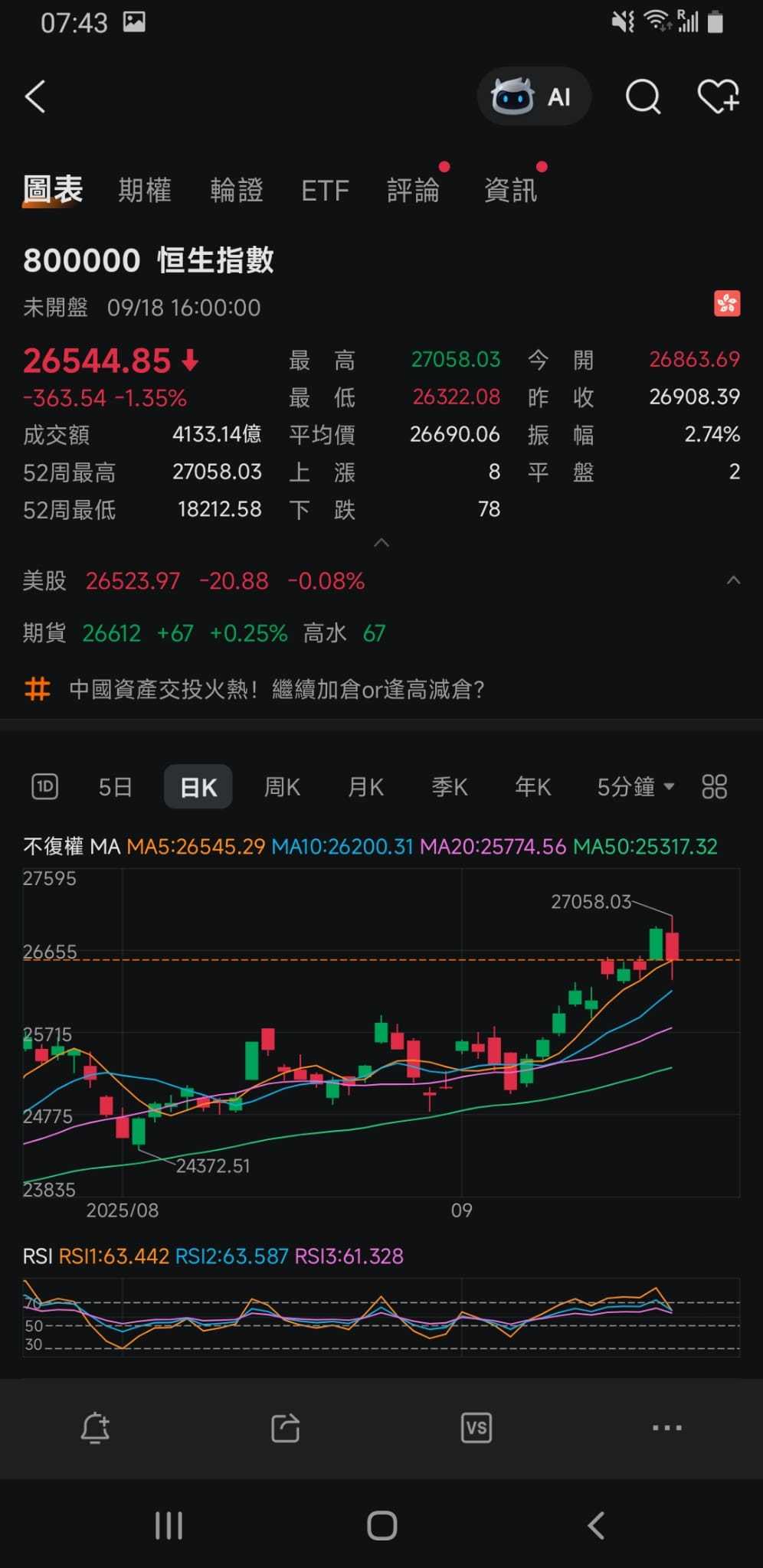Select the 5日 chart period
This screenshot has height=1568, width=763.
click(x=115, y=786)
